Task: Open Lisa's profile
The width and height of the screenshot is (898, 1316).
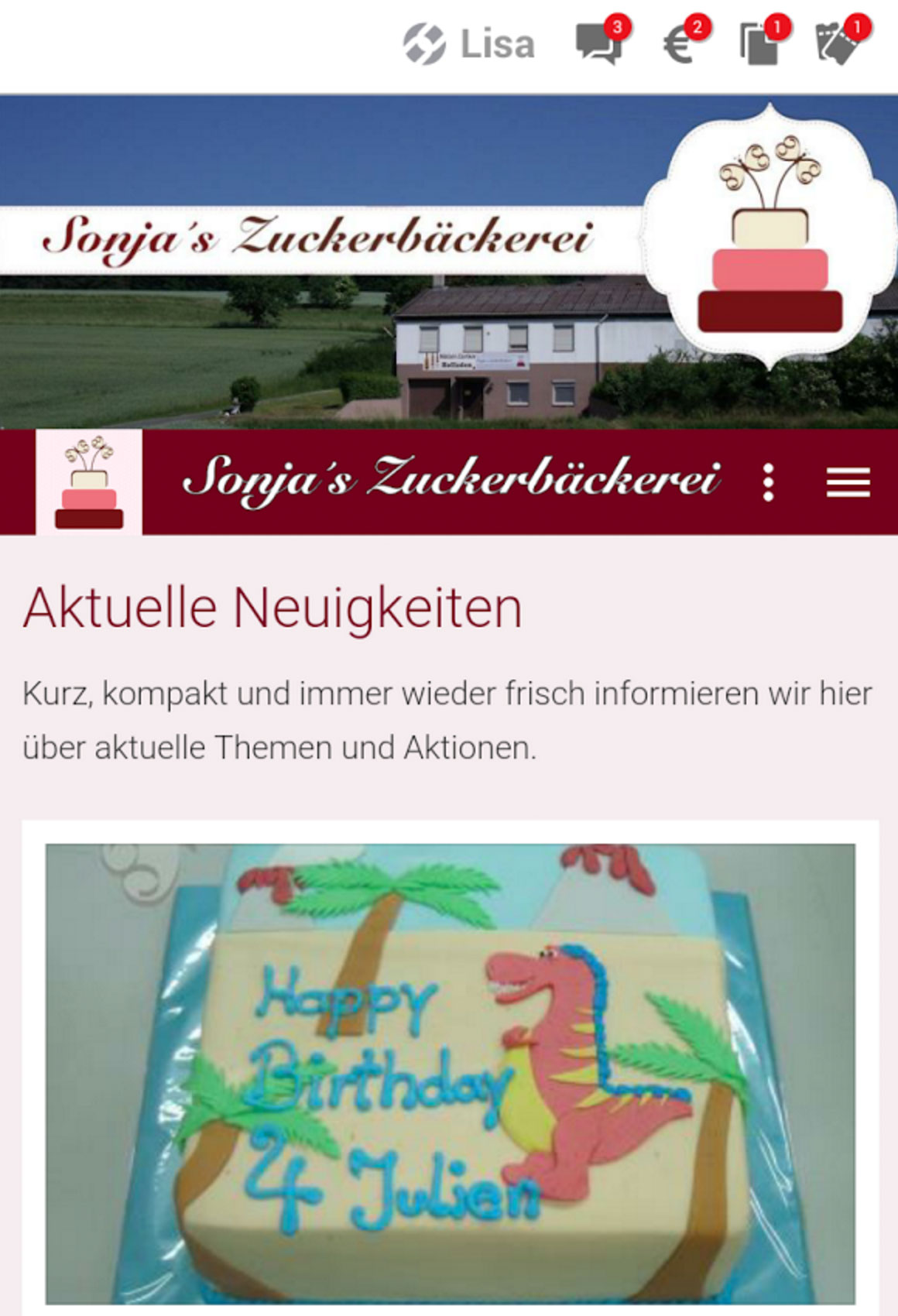Action: (x=469, y=44)
